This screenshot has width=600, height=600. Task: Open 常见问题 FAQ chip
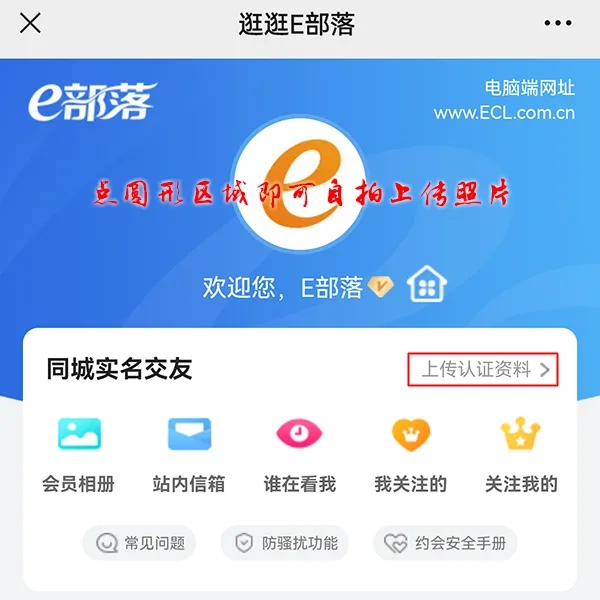[140, 544]
